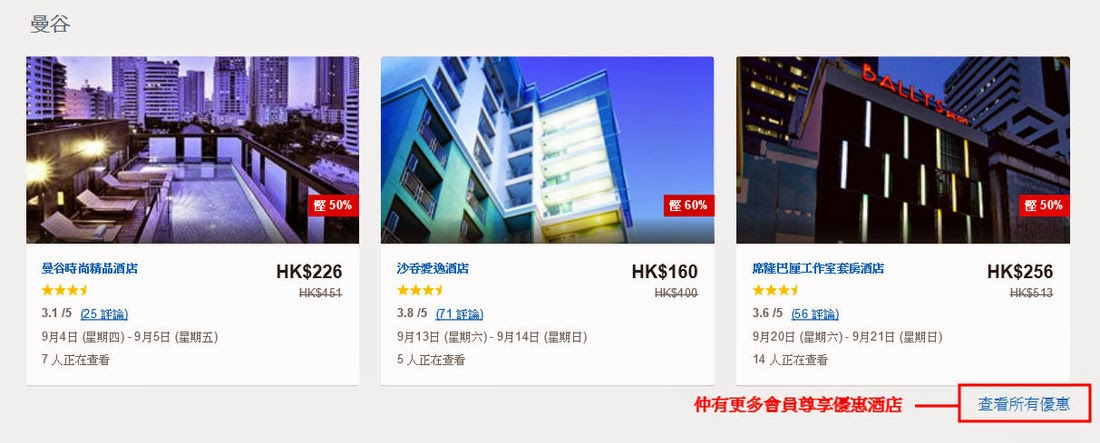1100x443 pixels.
Task: View the 71 評論 reviews link
Action: coord(459,314)
